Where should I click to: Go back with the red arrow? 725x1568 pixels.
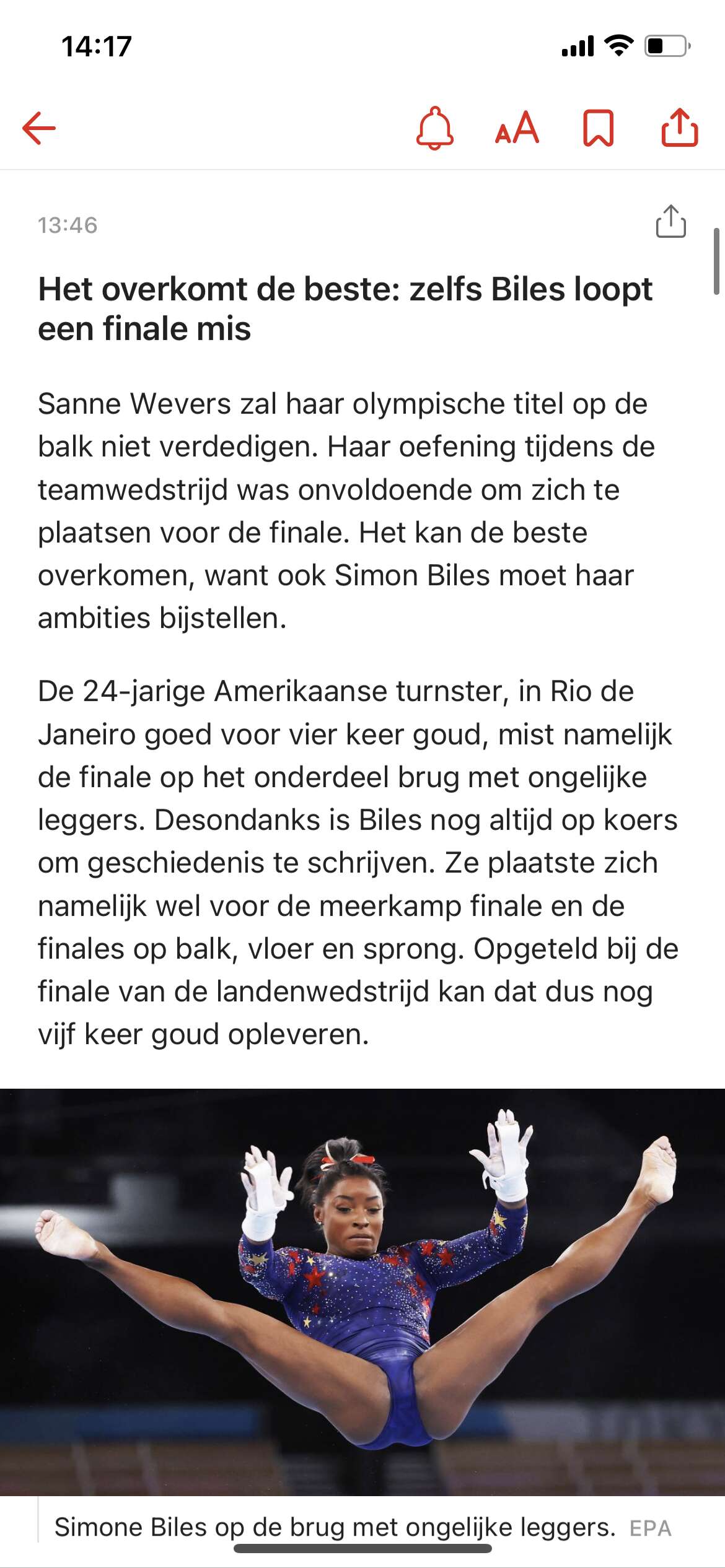click(39, 128)
